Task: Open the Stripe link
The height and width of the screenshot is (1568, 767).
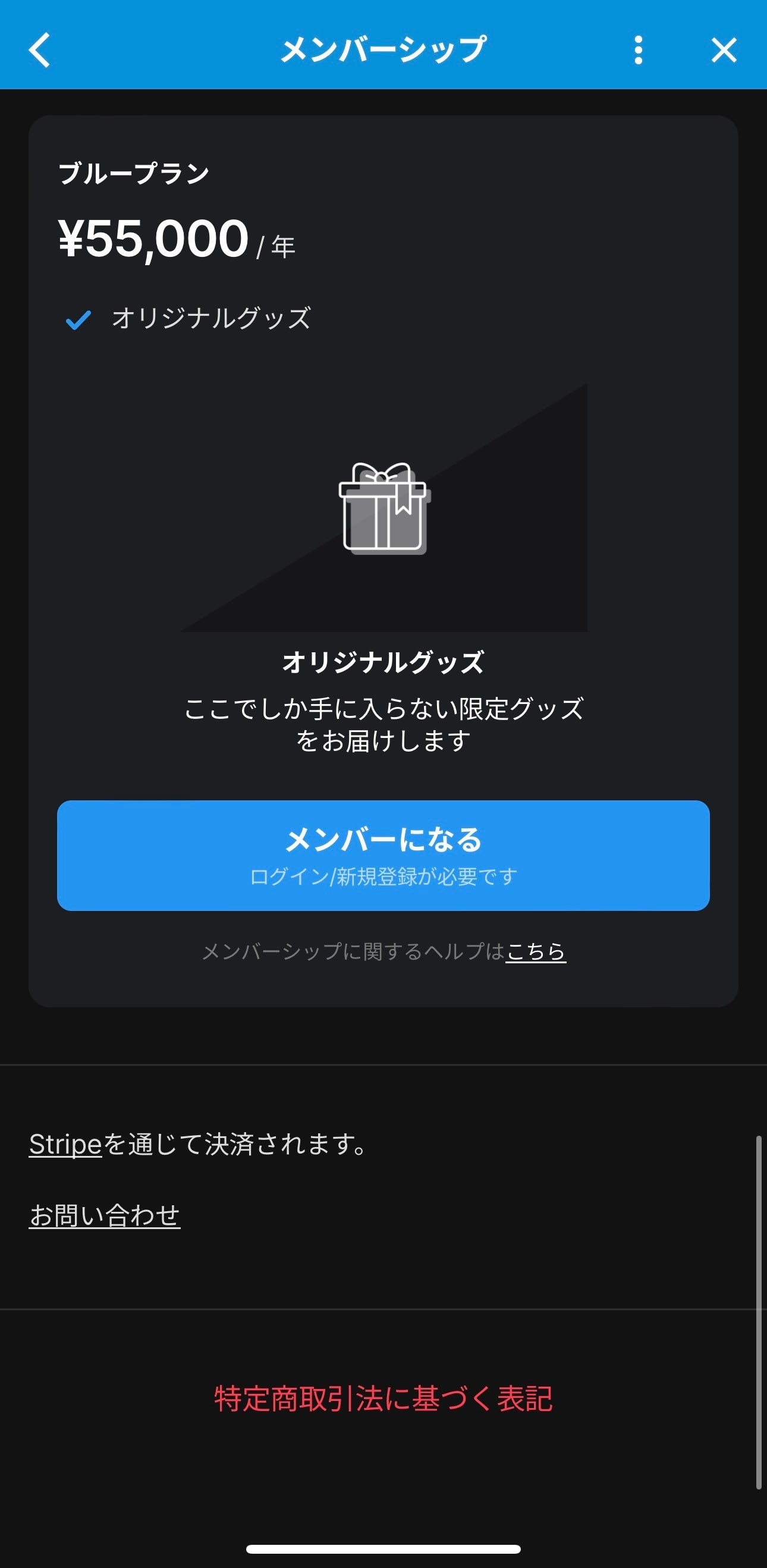Action: click(x=65, y=1145)
